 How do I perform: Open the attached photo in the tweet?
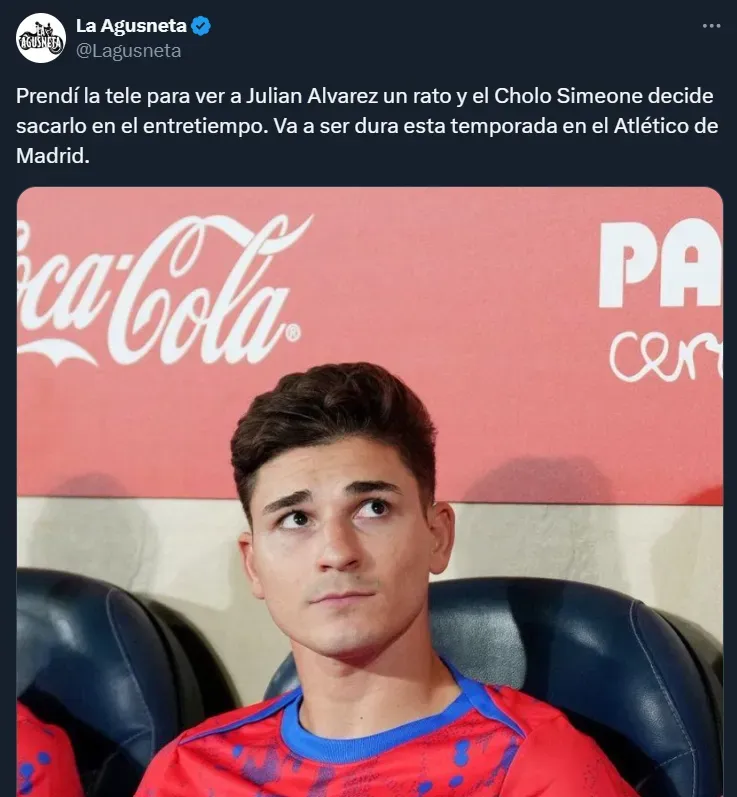click(x=369, y=490)
